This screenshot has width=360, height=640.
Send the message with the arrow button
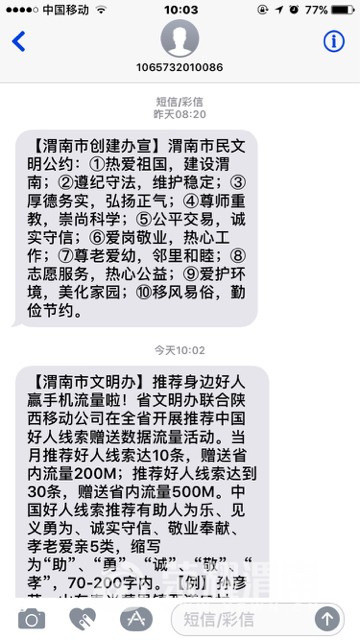[327, 619]
